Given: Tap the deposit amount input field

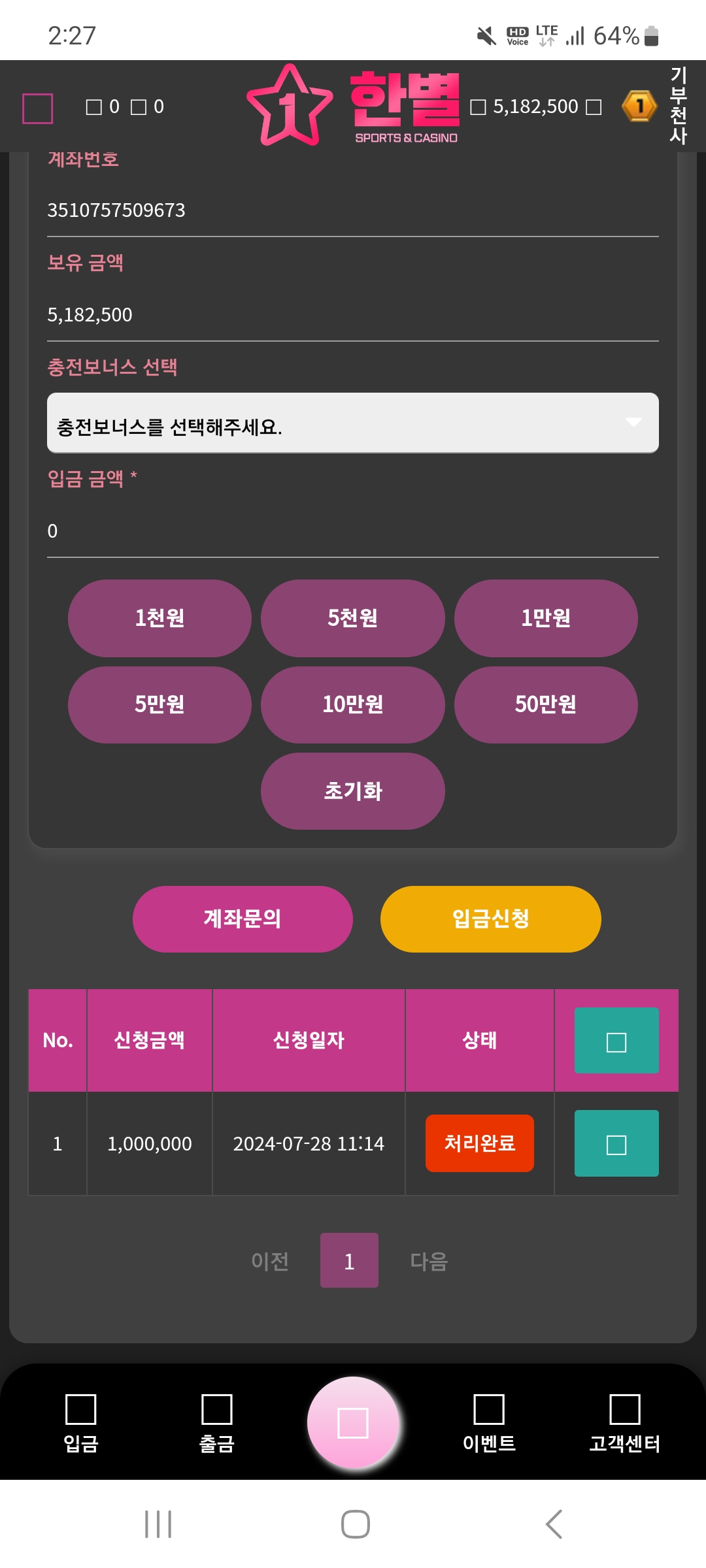Looking at the screenshot, I should 352,531.
